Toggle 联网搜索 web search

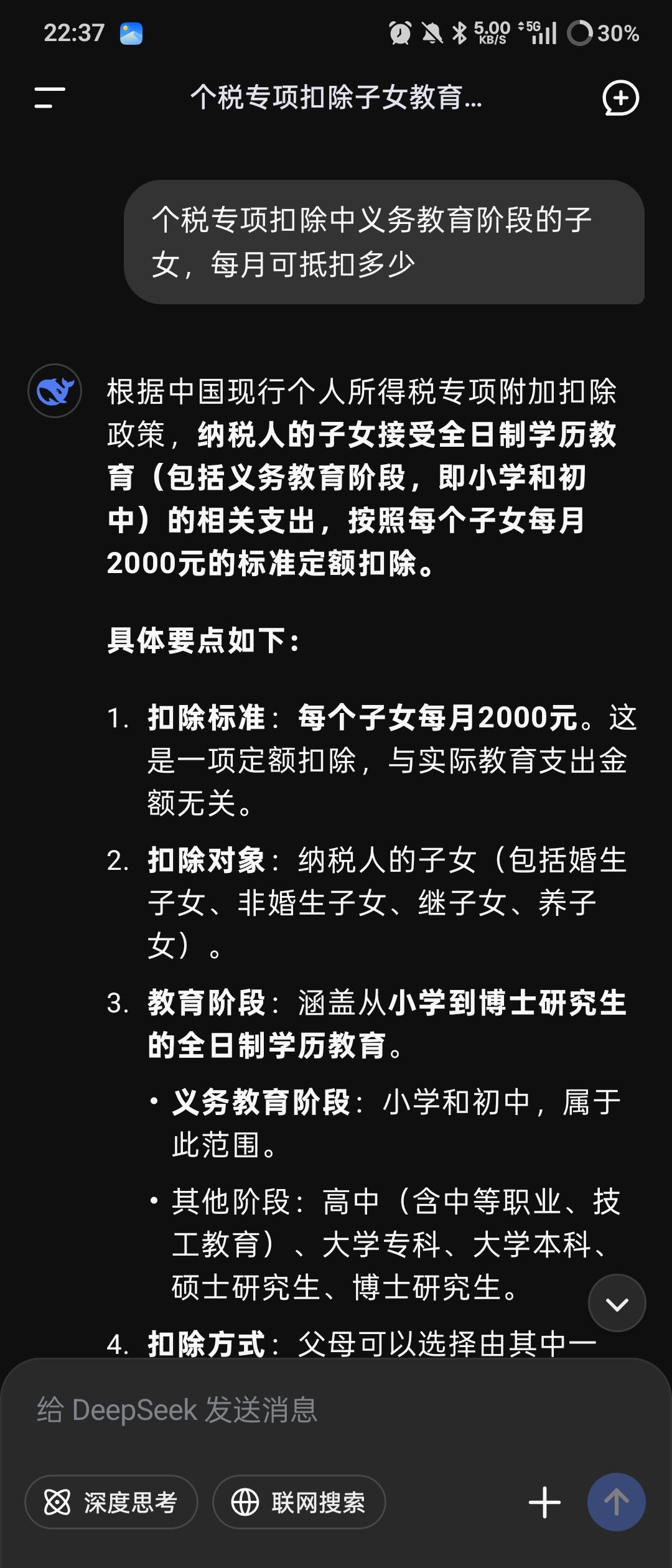[x=299, y=1502]
